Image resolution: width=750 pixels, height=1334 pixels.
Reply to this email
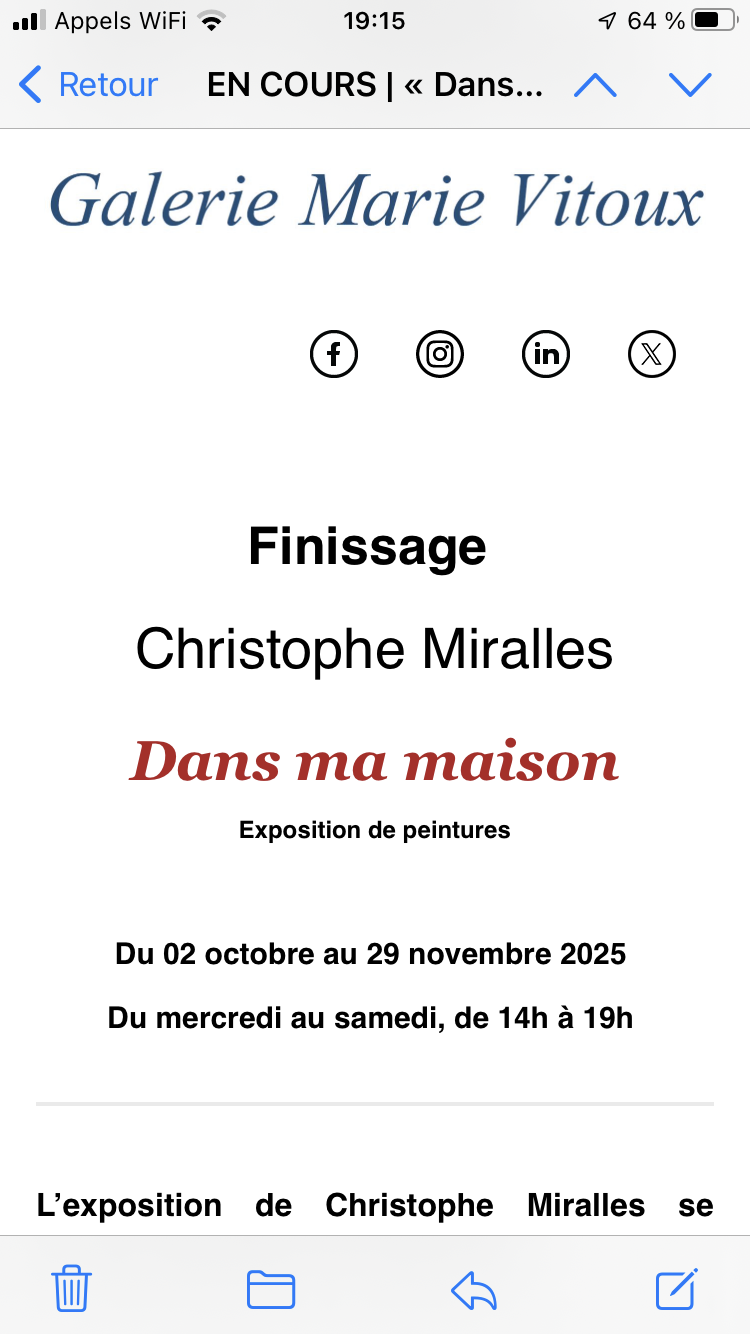click(x=474, y=1289)
